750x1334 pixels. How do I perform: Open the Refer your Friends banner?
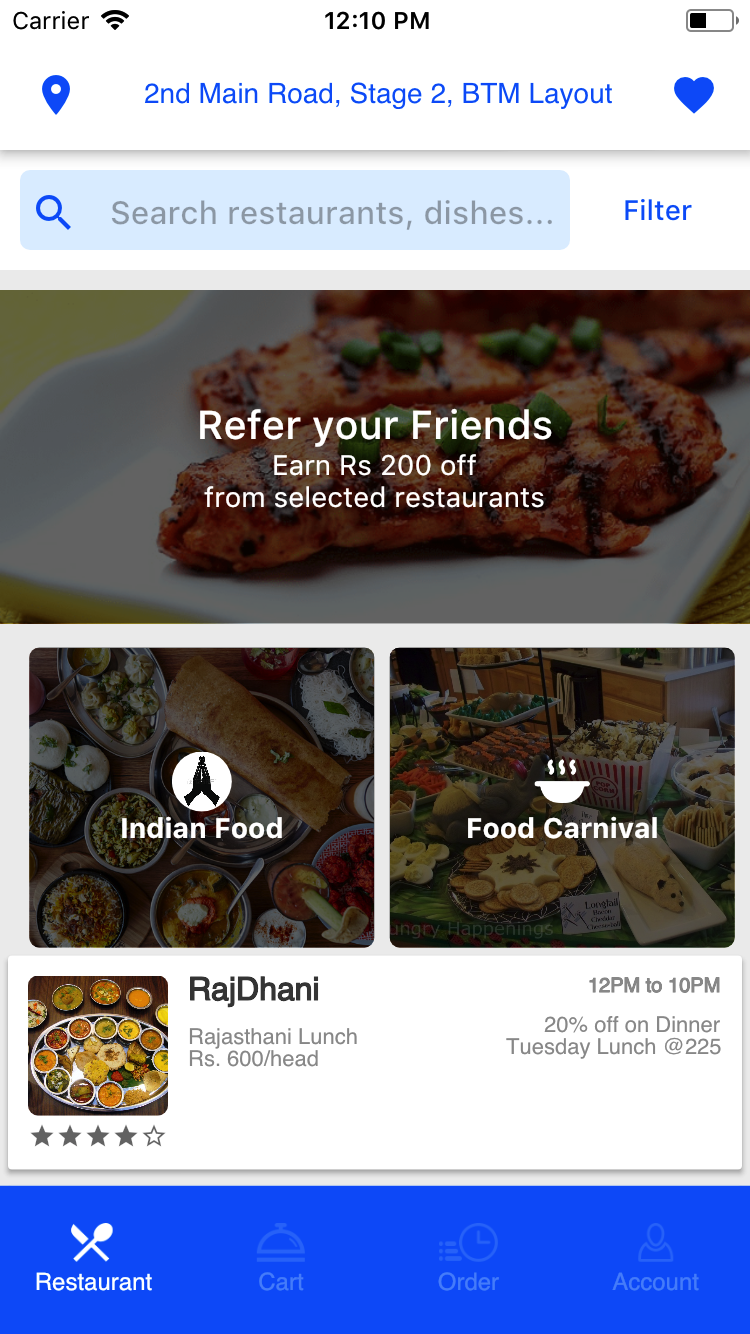[375, 457]
